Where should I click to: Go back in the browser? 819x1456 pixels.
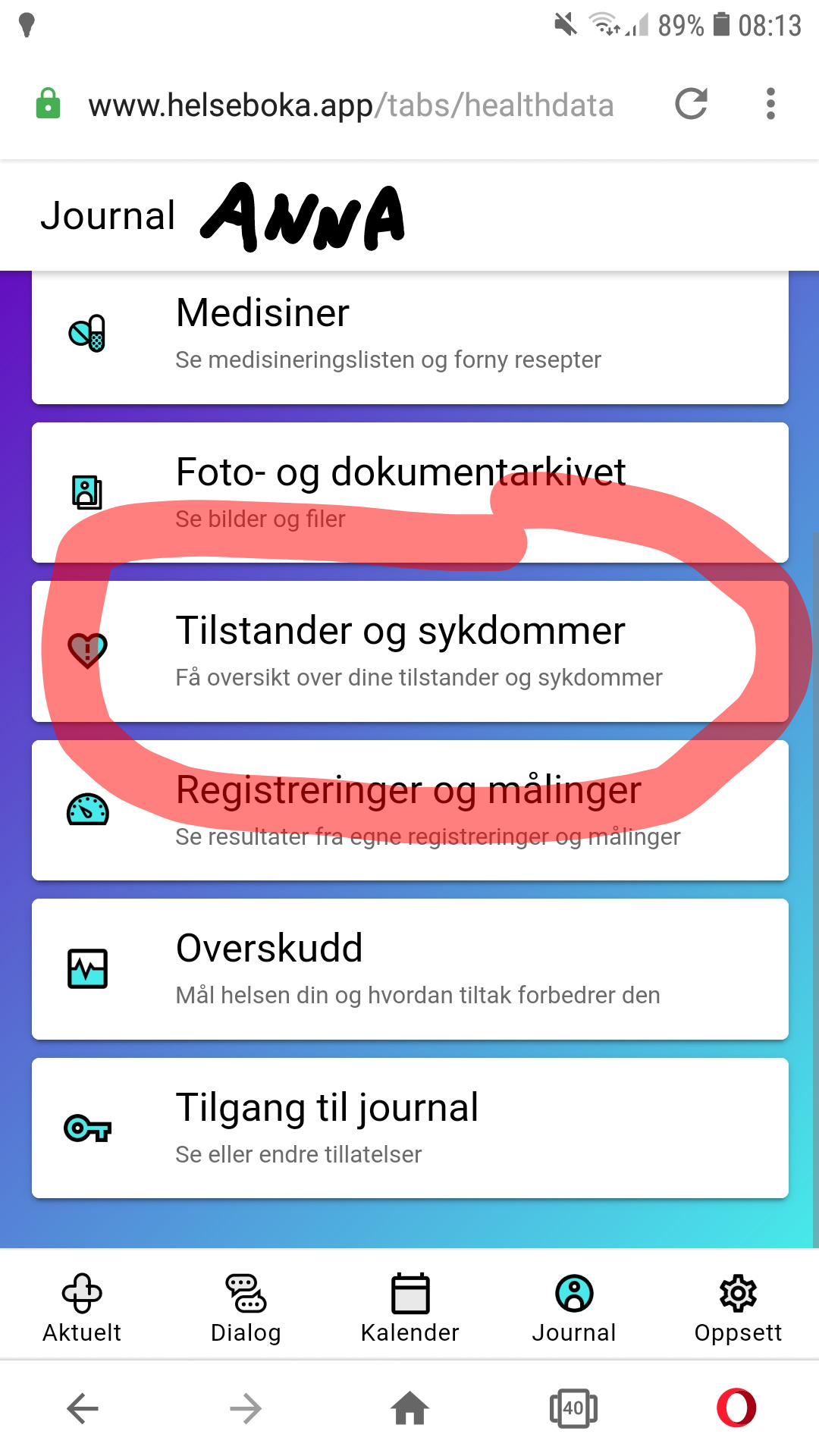pos(83,1409)
